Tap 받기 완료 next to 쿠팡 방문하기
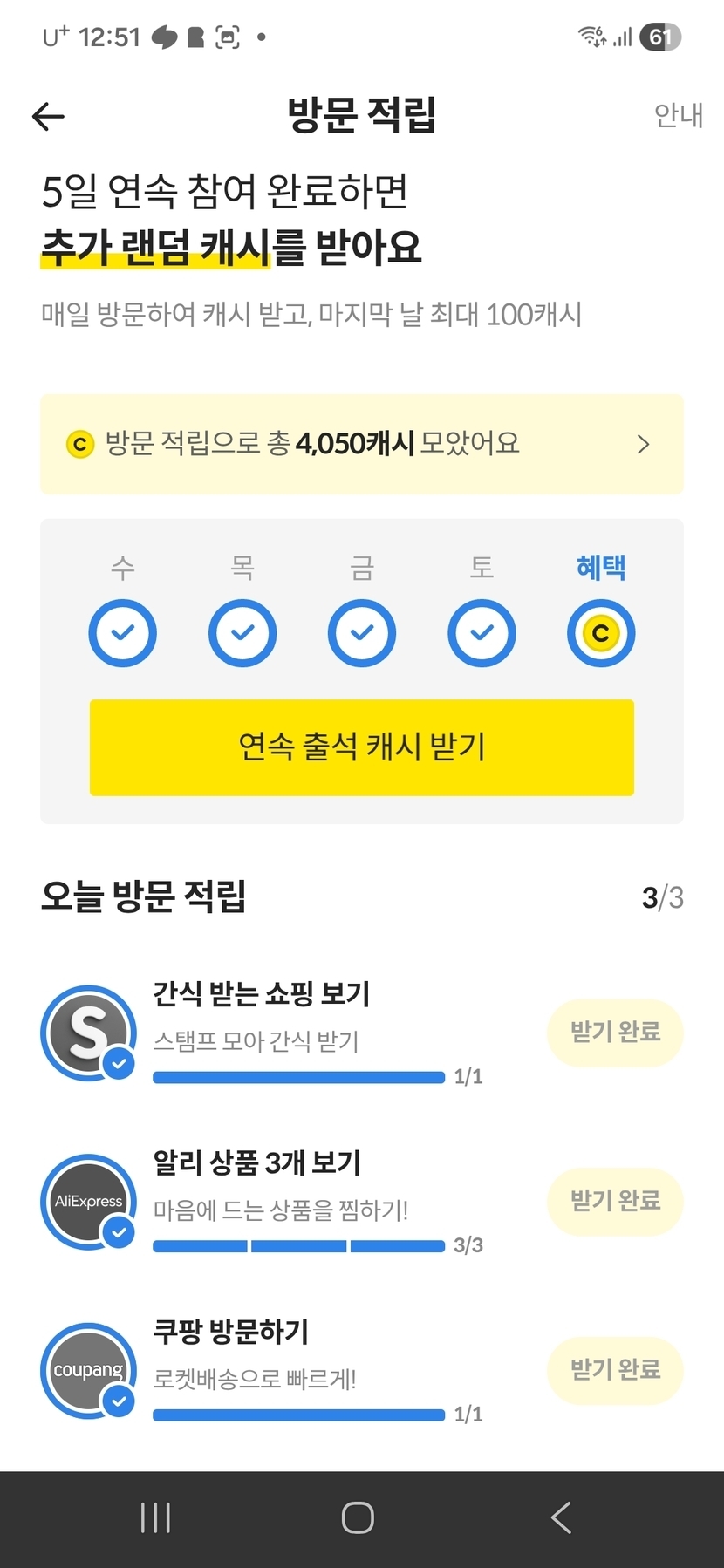This screenshot has width=724, height=1568. (615, 1370)
